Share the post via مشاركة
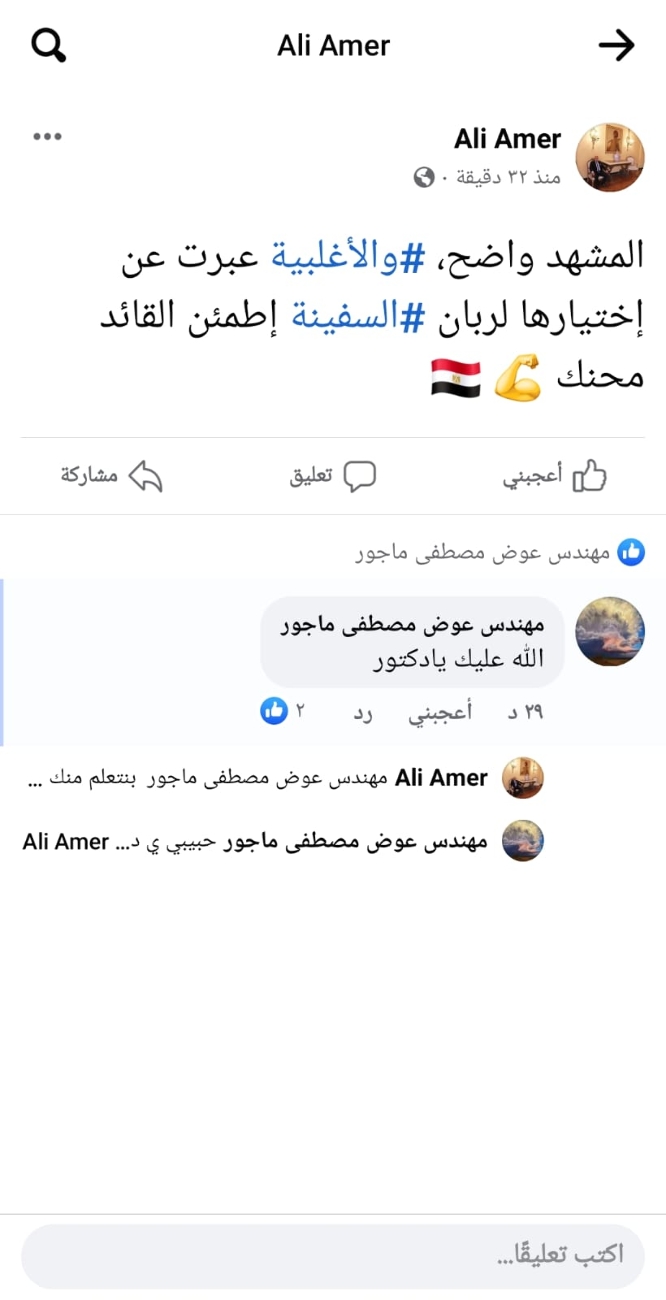Image resolution: width=666 pixels, height=1300 pixels. pyautogui.click(x=111, y=477)
